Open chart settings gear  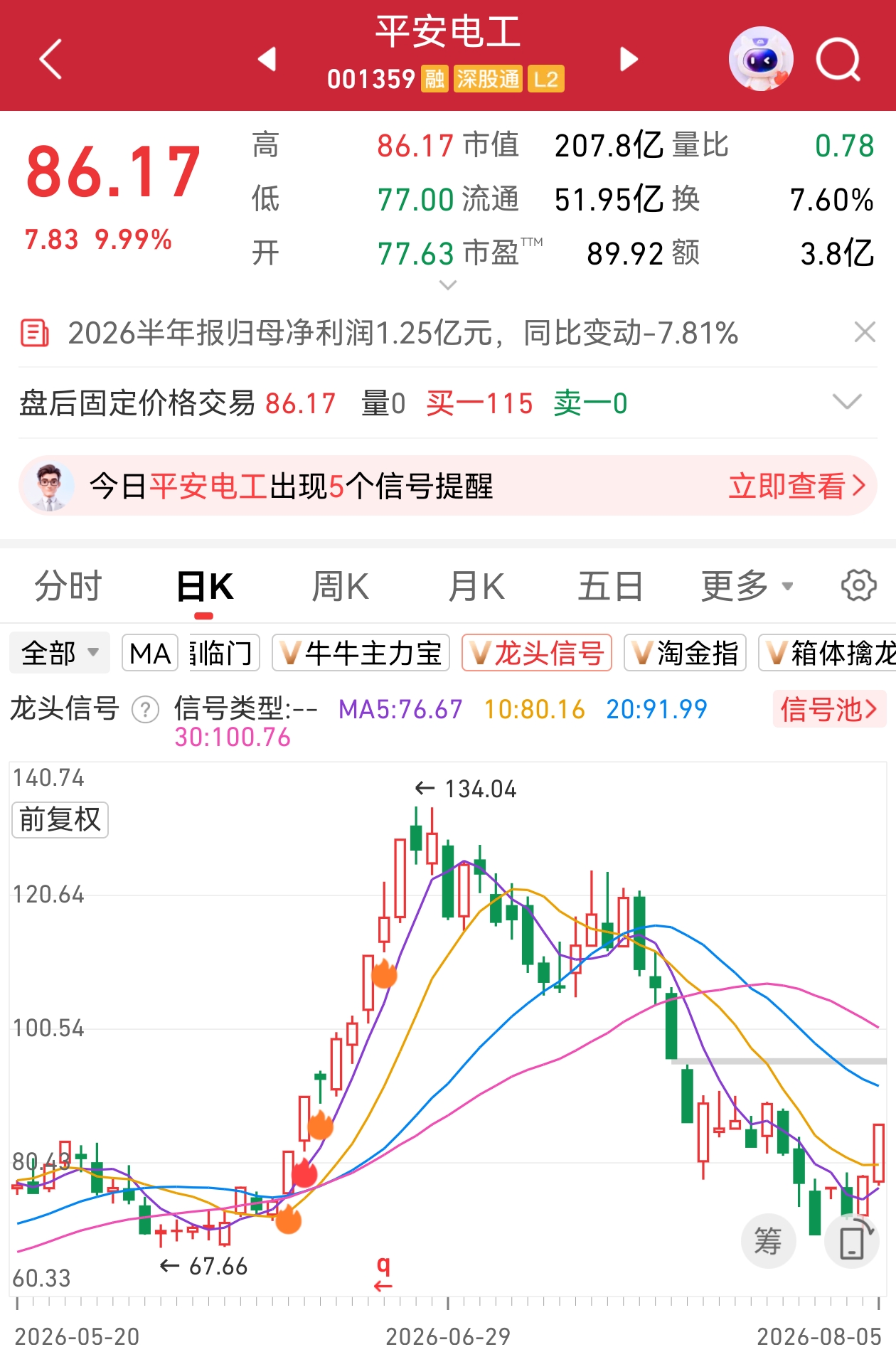[x=859, y=586]
